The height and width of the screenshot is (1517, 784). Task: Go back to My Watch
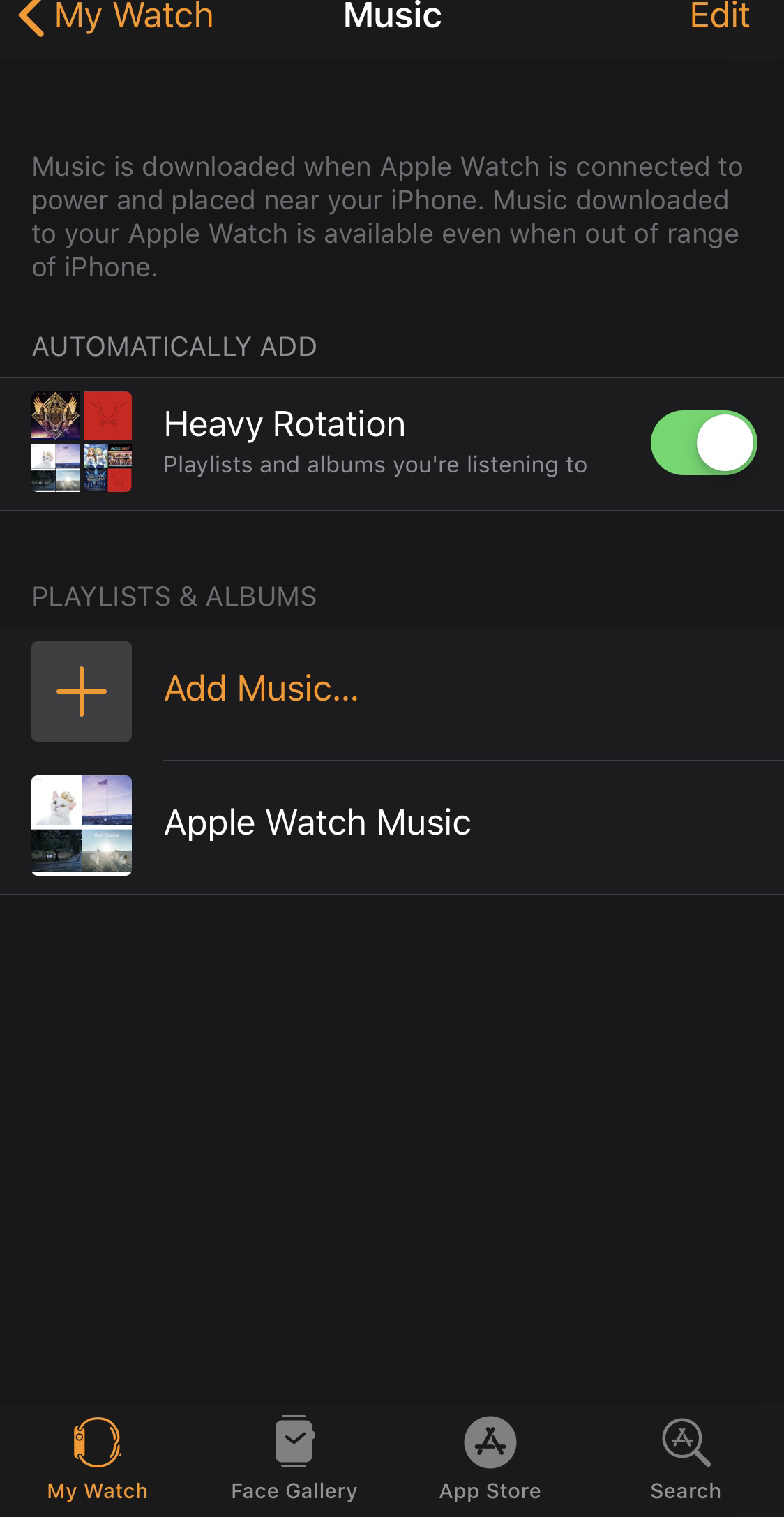[116, 17]
